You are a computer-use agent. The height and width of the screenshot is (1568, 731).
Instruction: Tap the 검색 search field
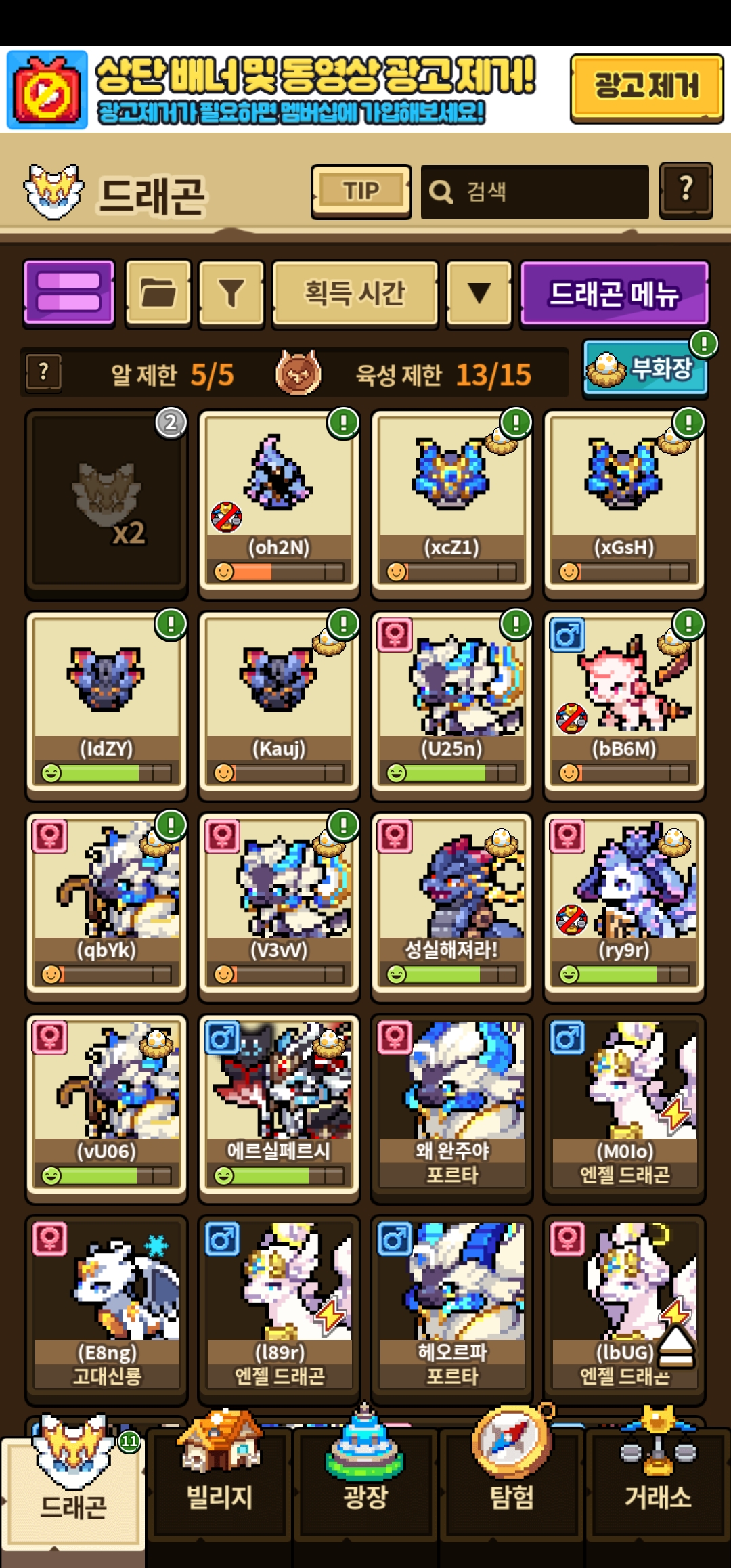535,192
